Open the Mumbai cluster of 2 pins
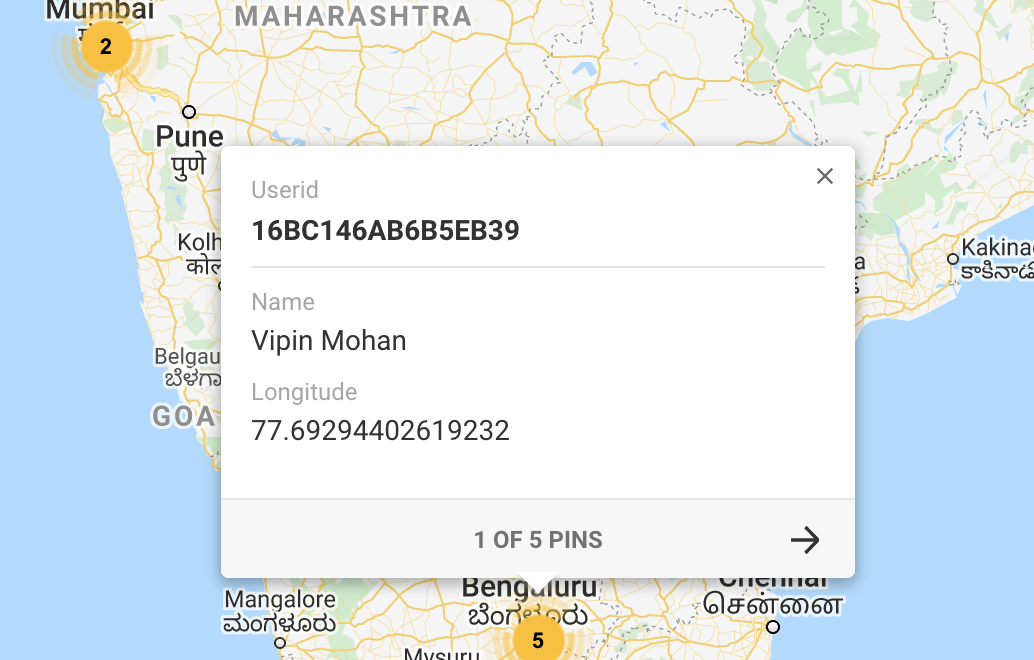This screenshot has height=660, width=1034. pos(106,47)
